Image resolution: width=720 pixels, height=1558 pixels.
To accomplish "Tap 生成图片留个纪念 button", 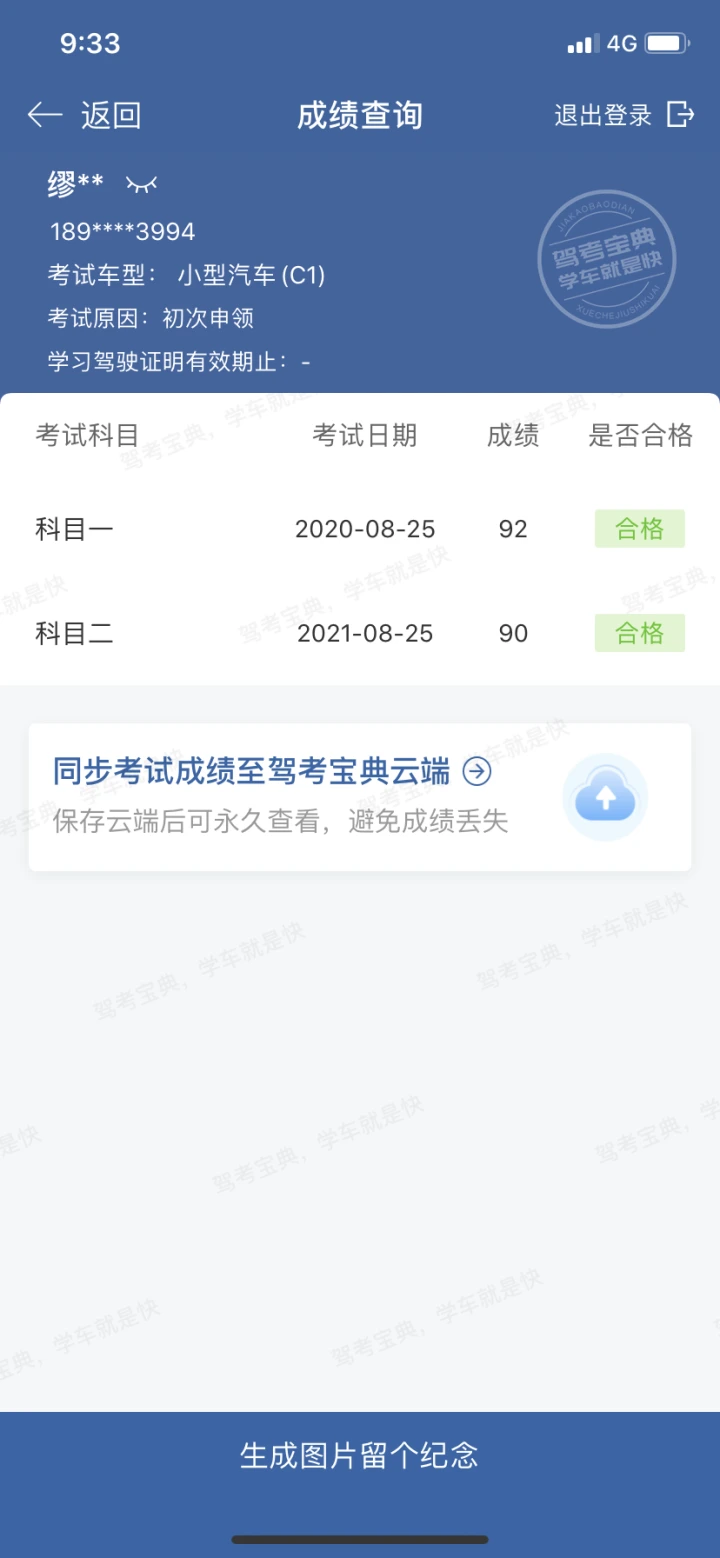I will [x=360, y=1455].
